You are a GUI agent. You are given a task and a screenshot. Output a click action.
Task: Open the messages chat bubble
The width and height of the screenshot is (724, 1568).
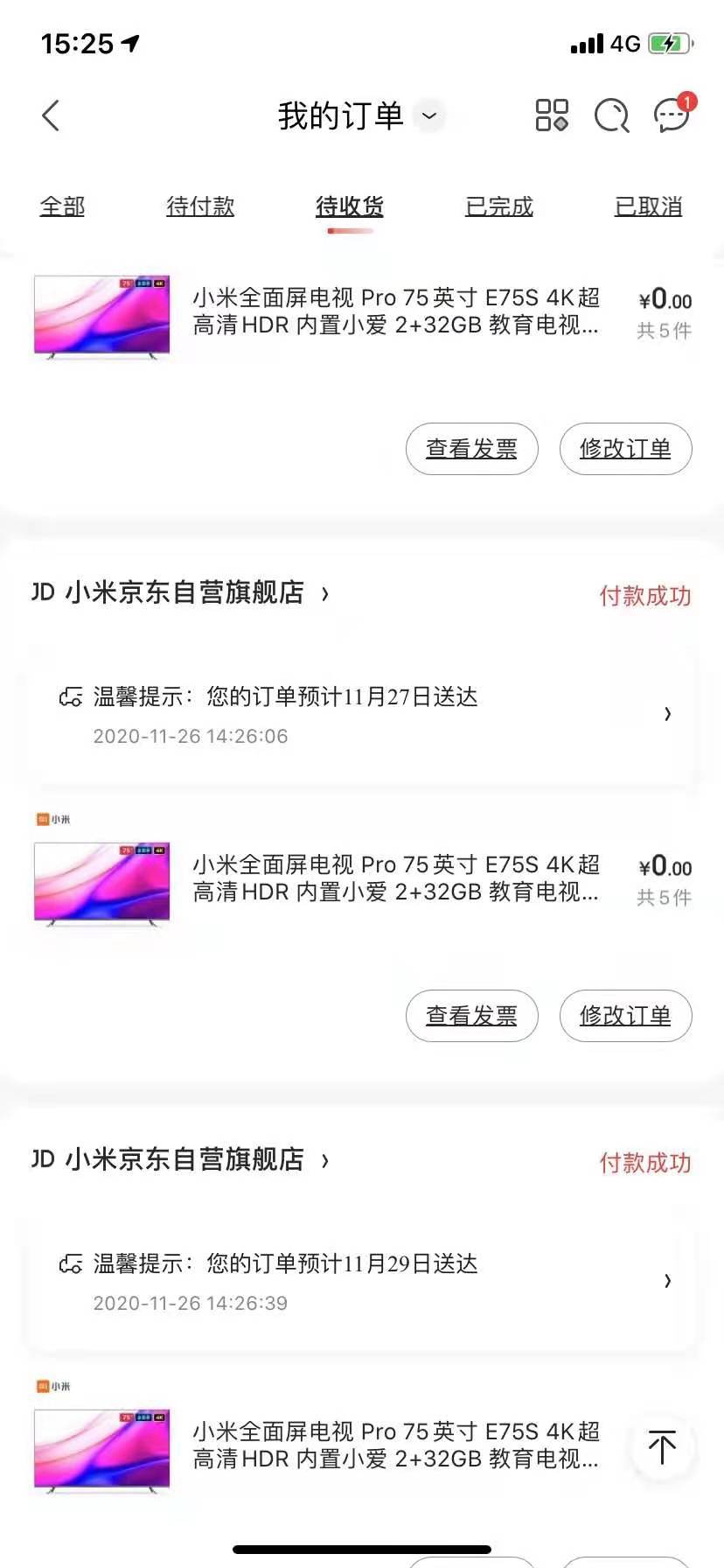coord(672,115)
